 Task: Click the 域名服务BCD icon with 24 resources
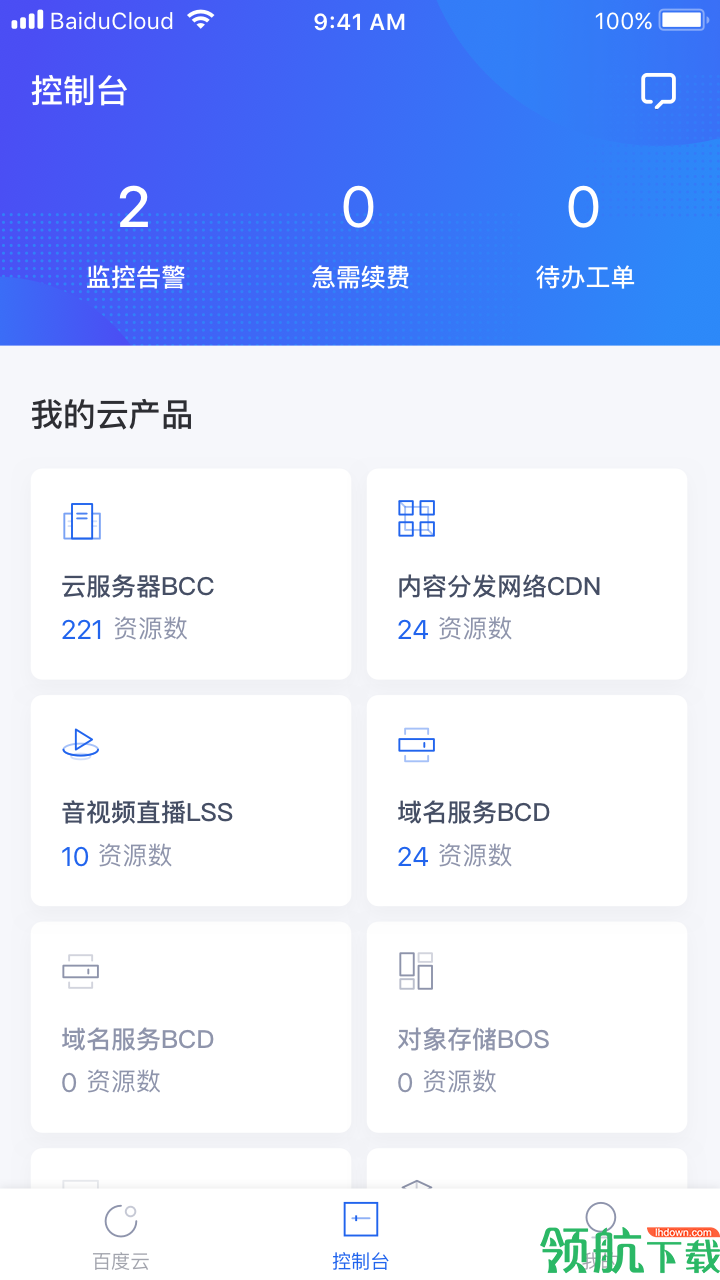pos(416,744)
